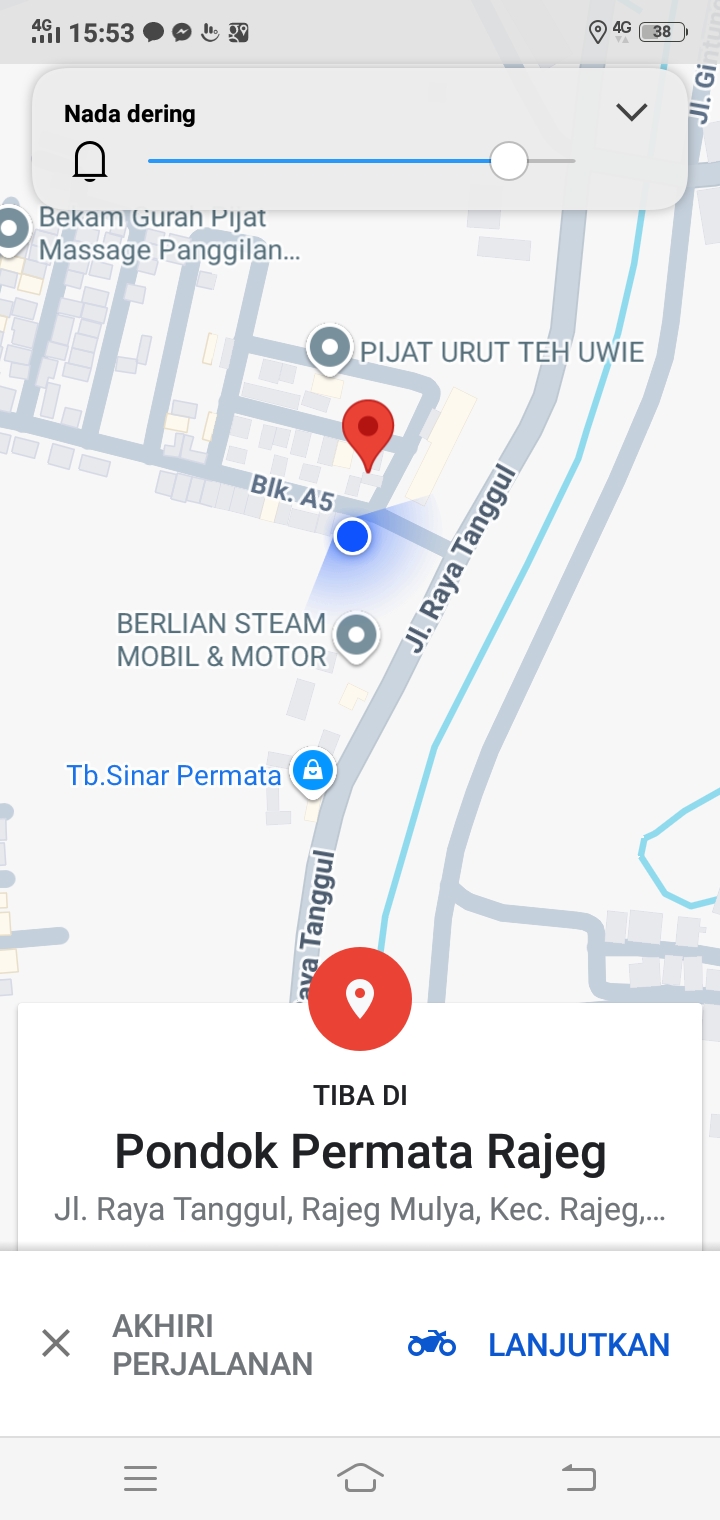The width and height of the screenshot is (720, 1520).
Task: Open PIJAT URUT TEH UWIE place marker
Action: coord(330,348)
